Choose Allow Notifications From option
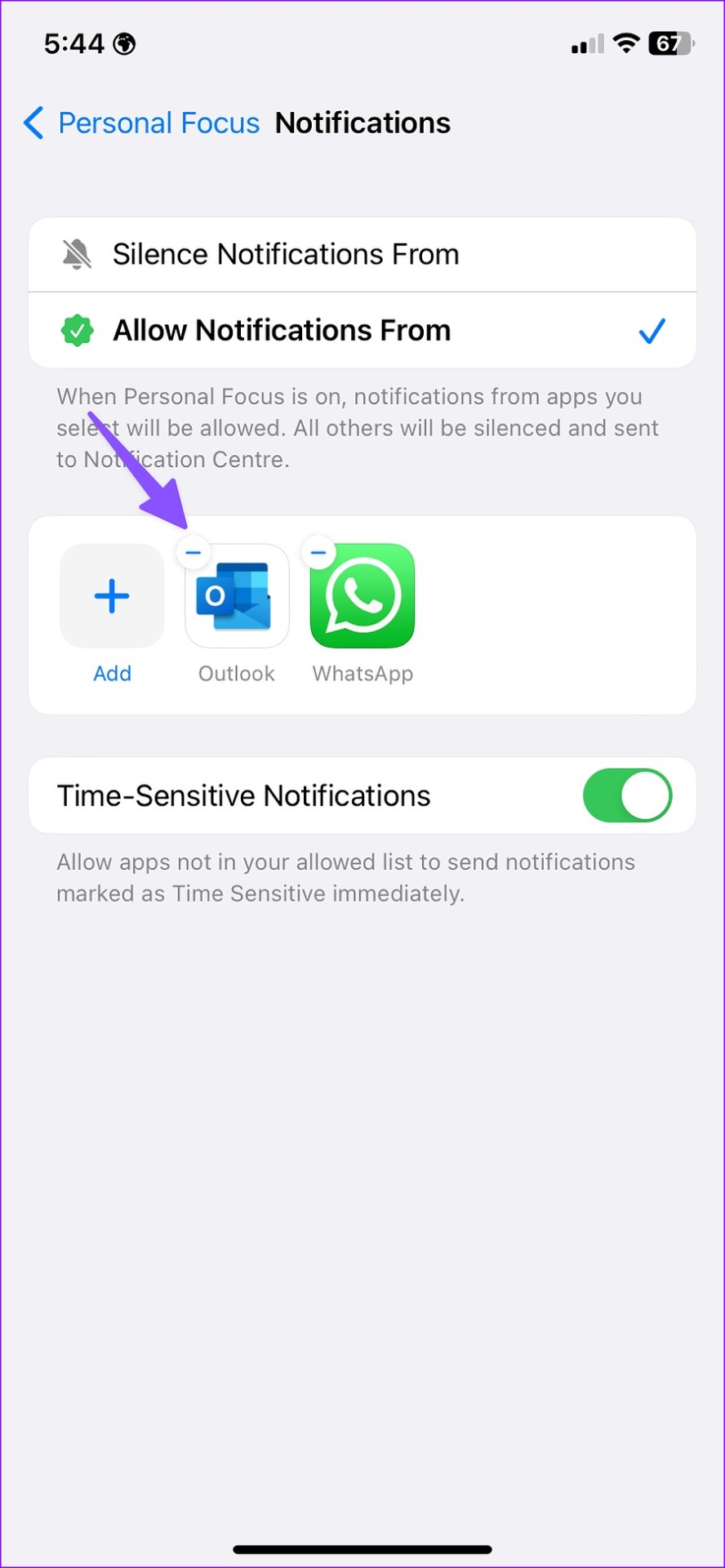 (x=362, y=330)
